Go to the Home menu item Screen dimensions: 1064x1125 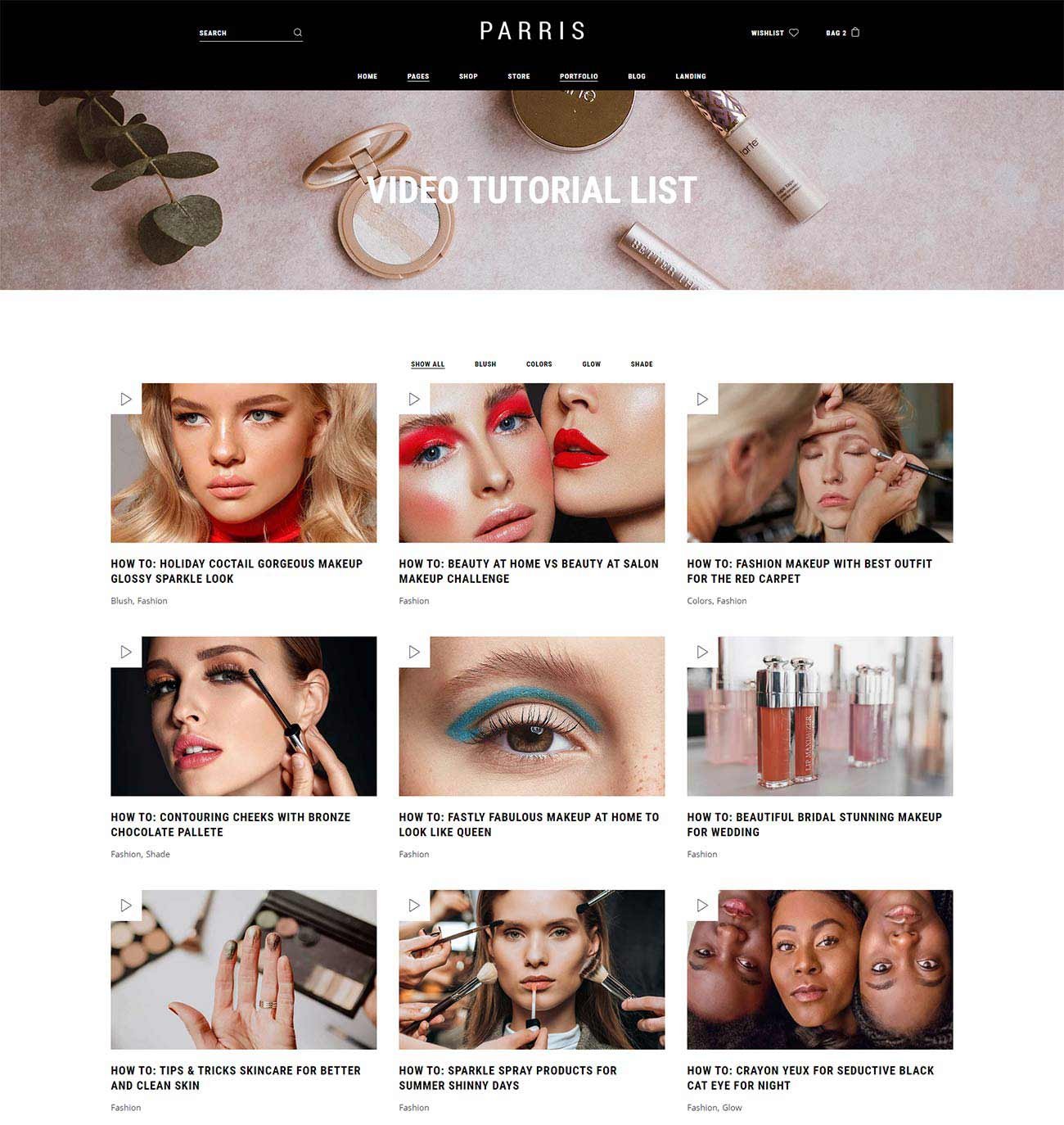point(367,76)
